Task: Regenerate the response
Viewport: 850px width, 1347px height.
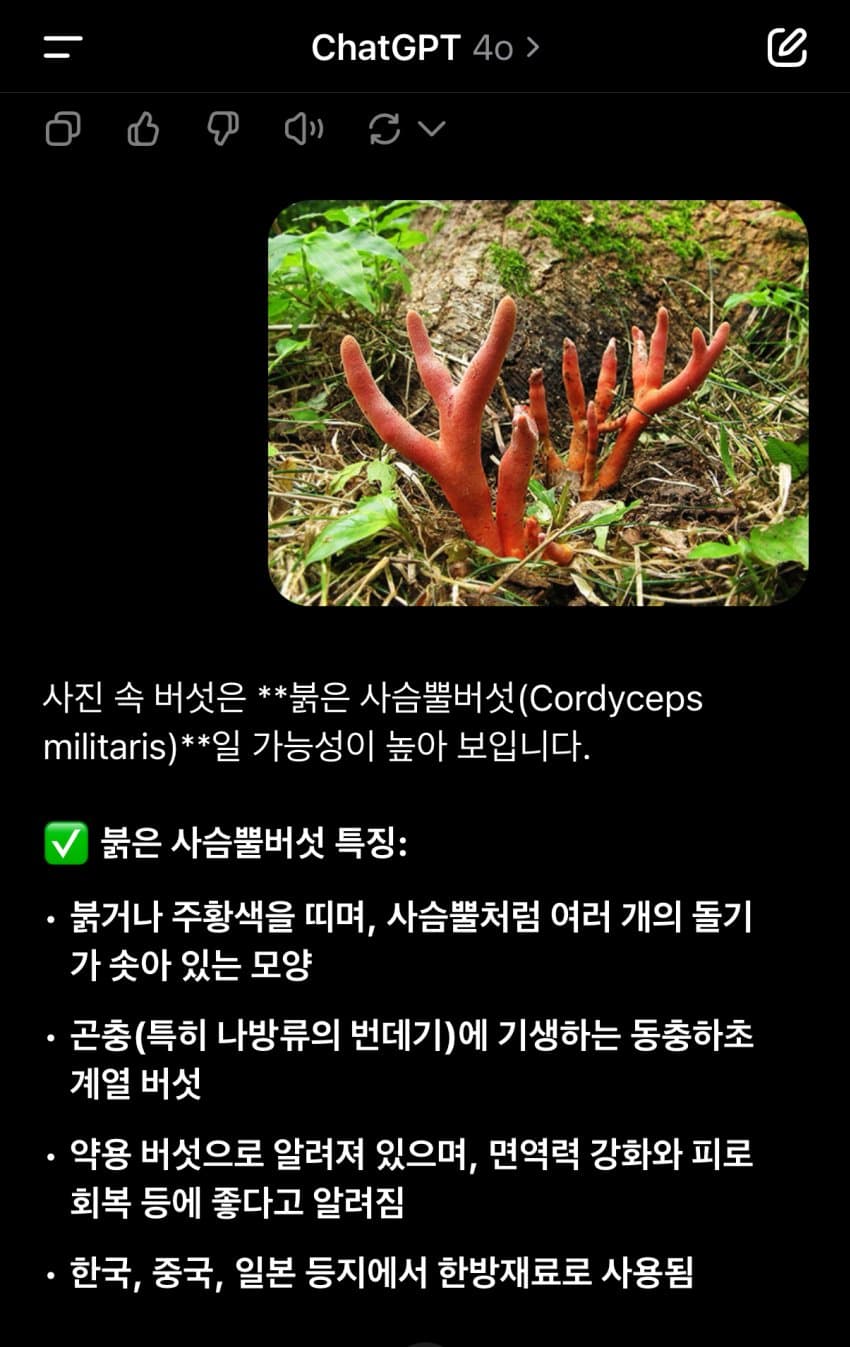Action: [x=385, y=129]
